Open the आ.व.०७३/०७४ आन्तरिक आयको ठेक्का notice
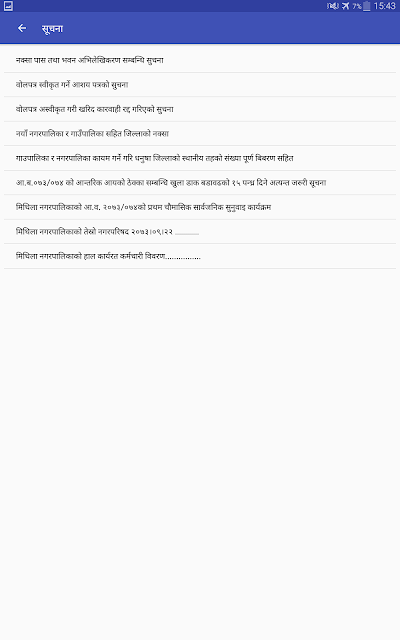Screen dimensions: 400x640 [x=200, y=183]
